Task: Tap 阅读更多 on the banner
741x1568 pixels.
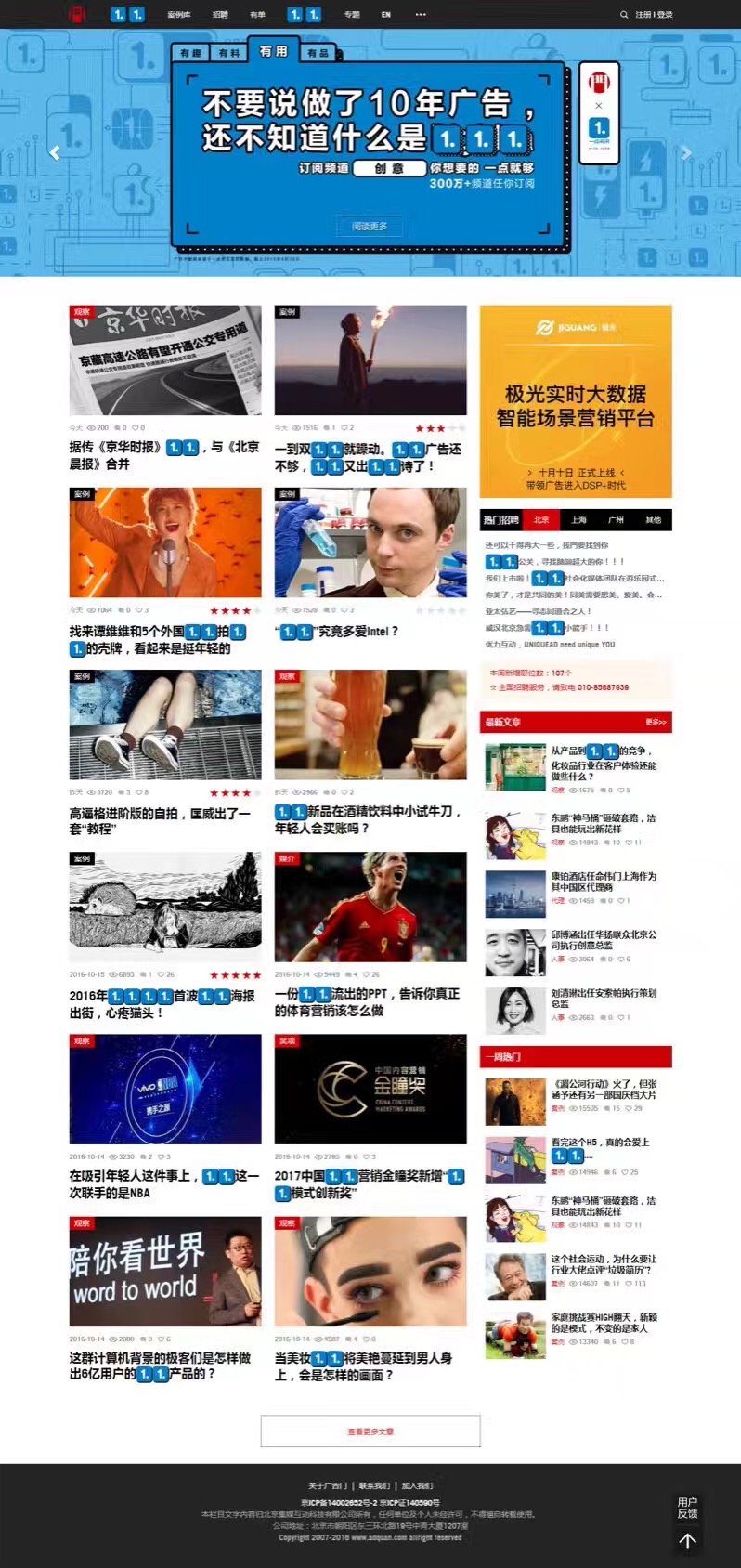Action: point(370,227)
